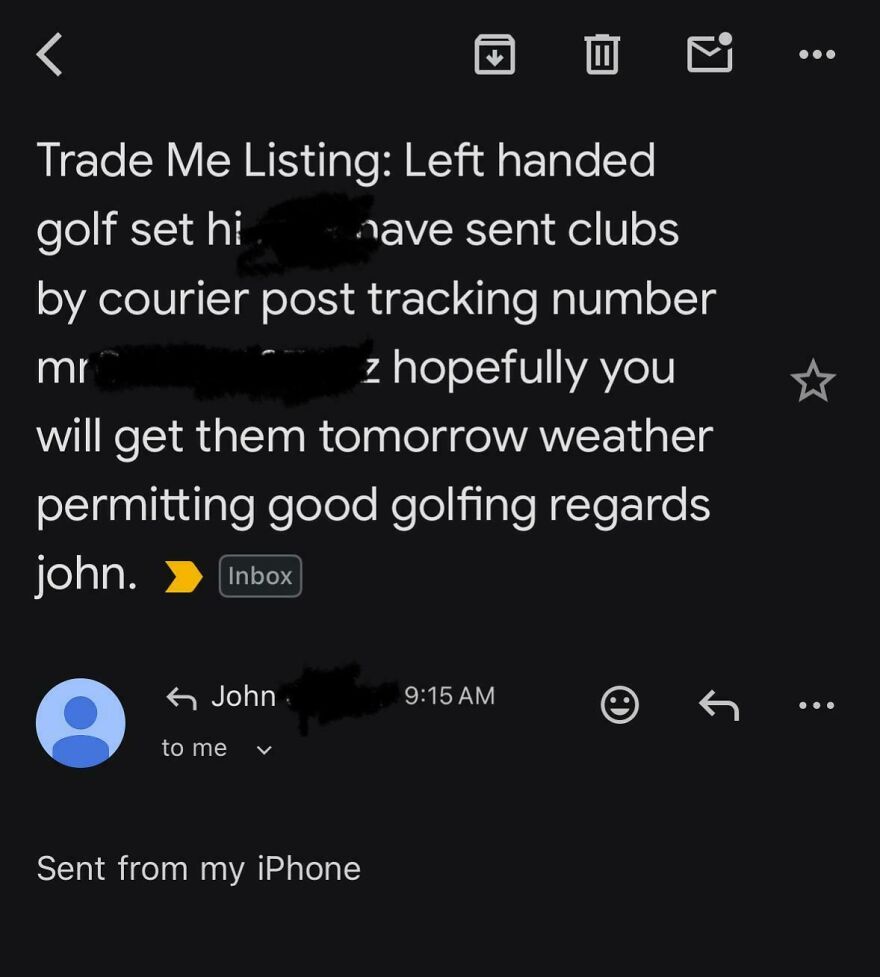Viewport: 880px width, 977px height.
Task: Mark the email as unread
Action: tap(710, 56)
